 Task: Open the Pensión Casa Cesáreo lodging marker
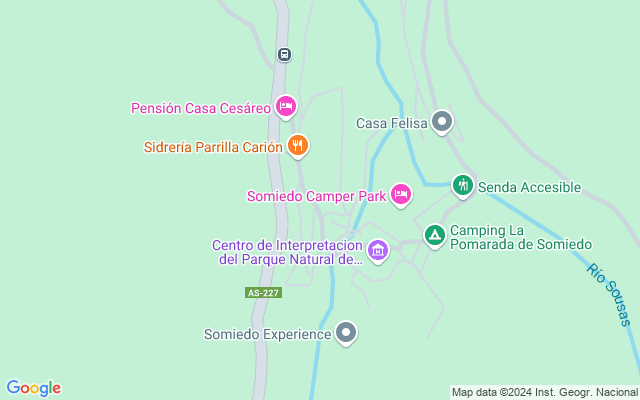[x=287, y=106]
